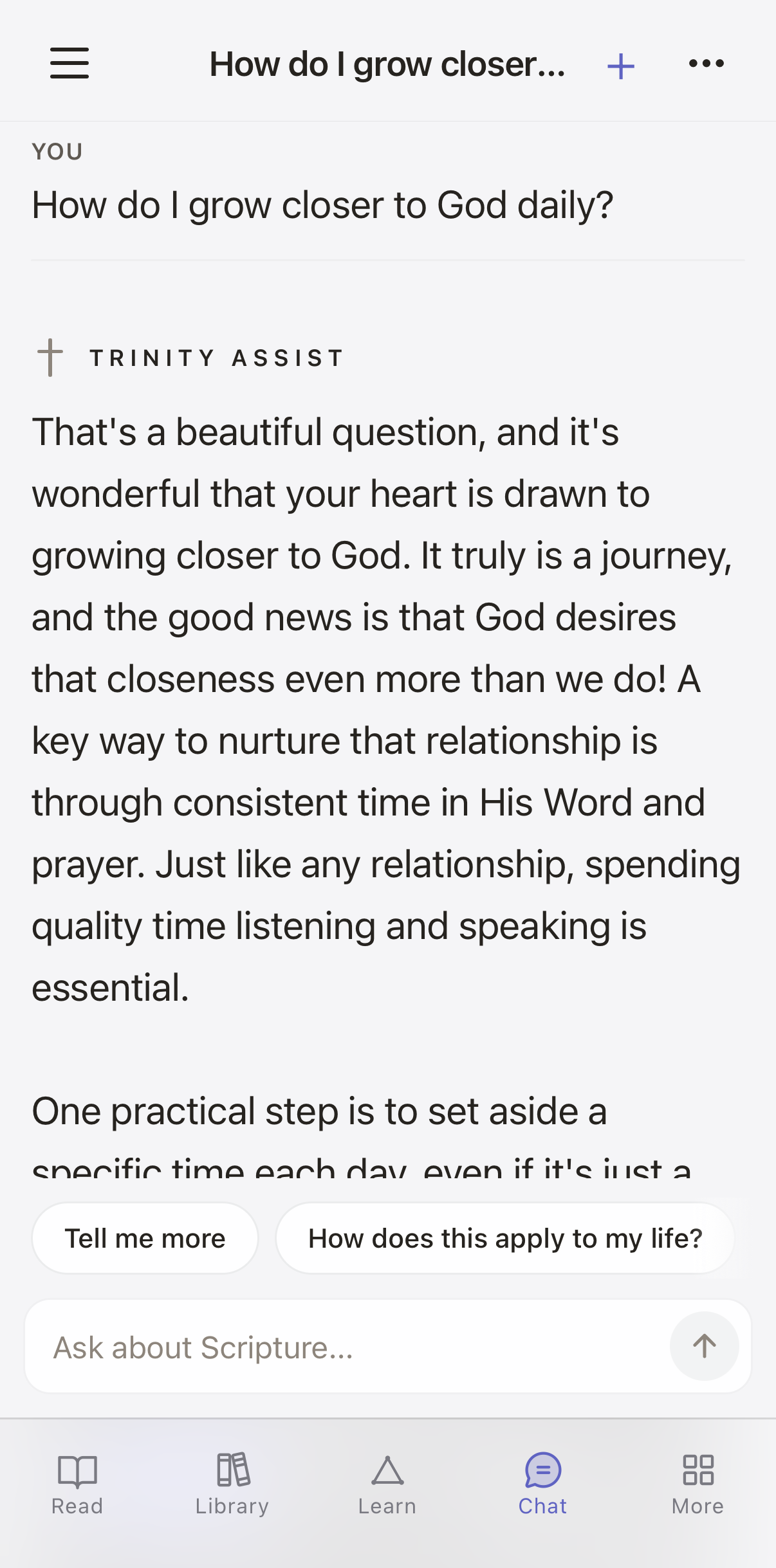The image size is (776, 1568).
Task: Open the three-dot overflow menu
Action: click(x=707, y=63)
